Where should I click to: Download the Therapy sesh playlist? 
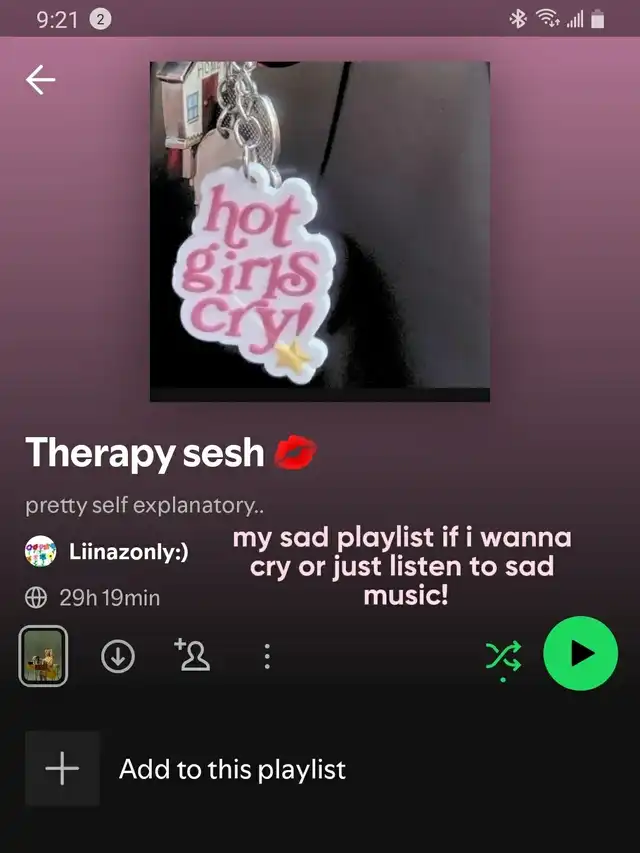(118, 656)
